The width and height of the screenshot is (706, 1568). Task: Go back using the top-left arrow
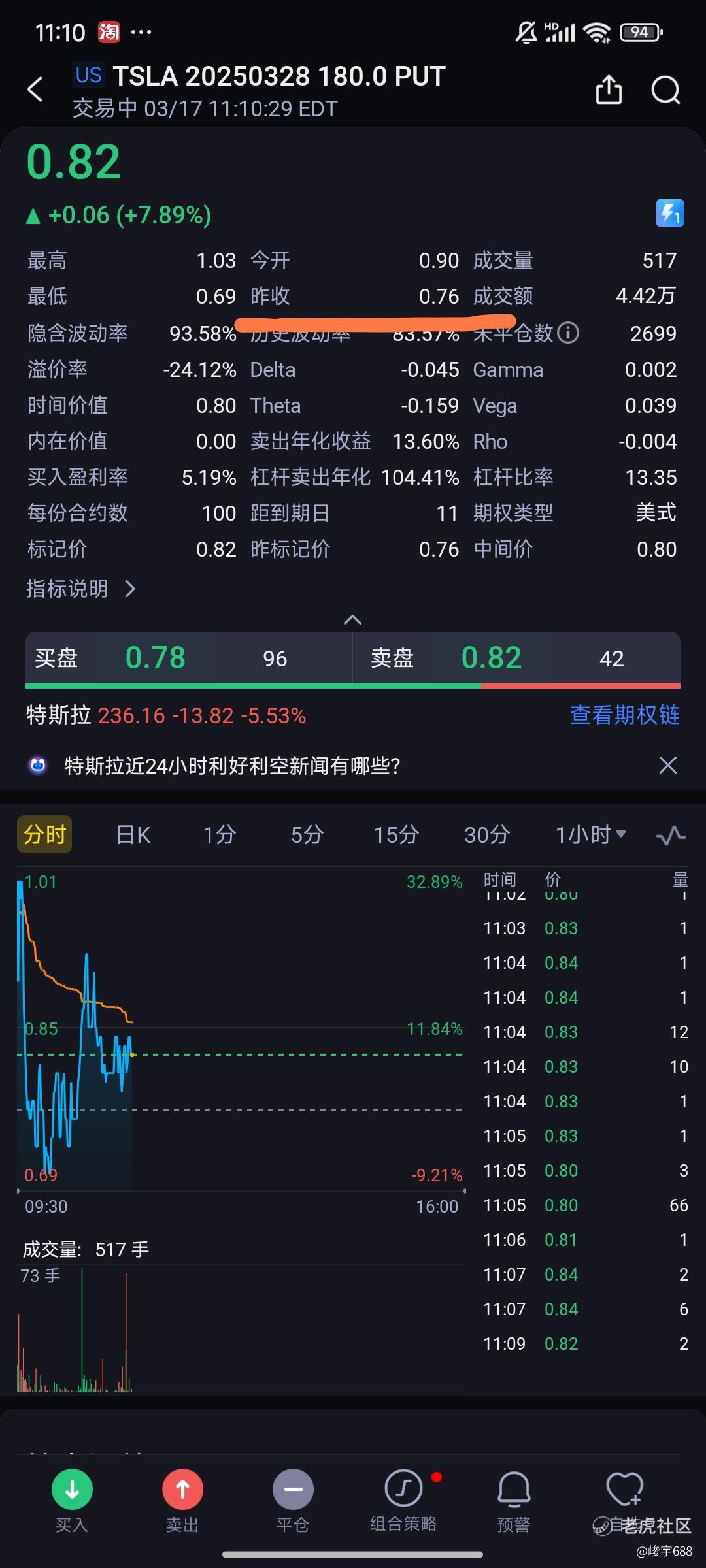pyautogui.click(x=35, y=90)
